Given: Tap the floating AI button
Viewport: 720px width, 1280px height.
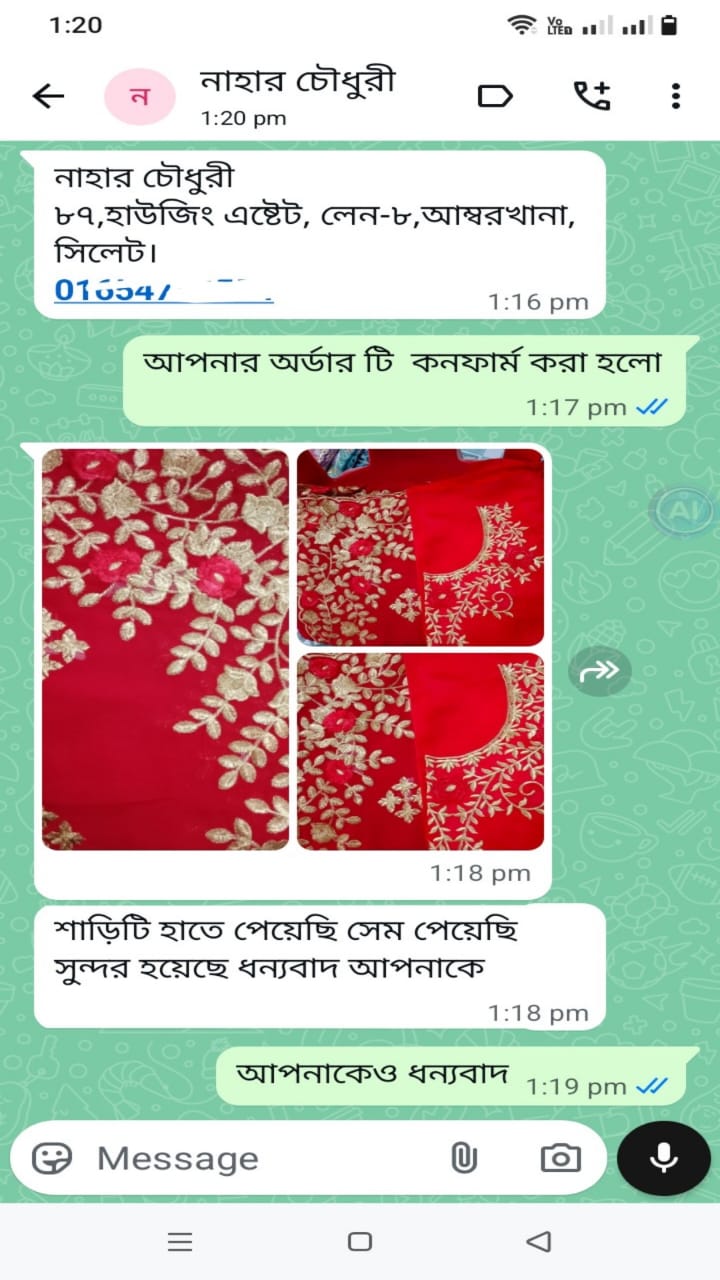Looking at the screenshot, I should pos(682,511).
